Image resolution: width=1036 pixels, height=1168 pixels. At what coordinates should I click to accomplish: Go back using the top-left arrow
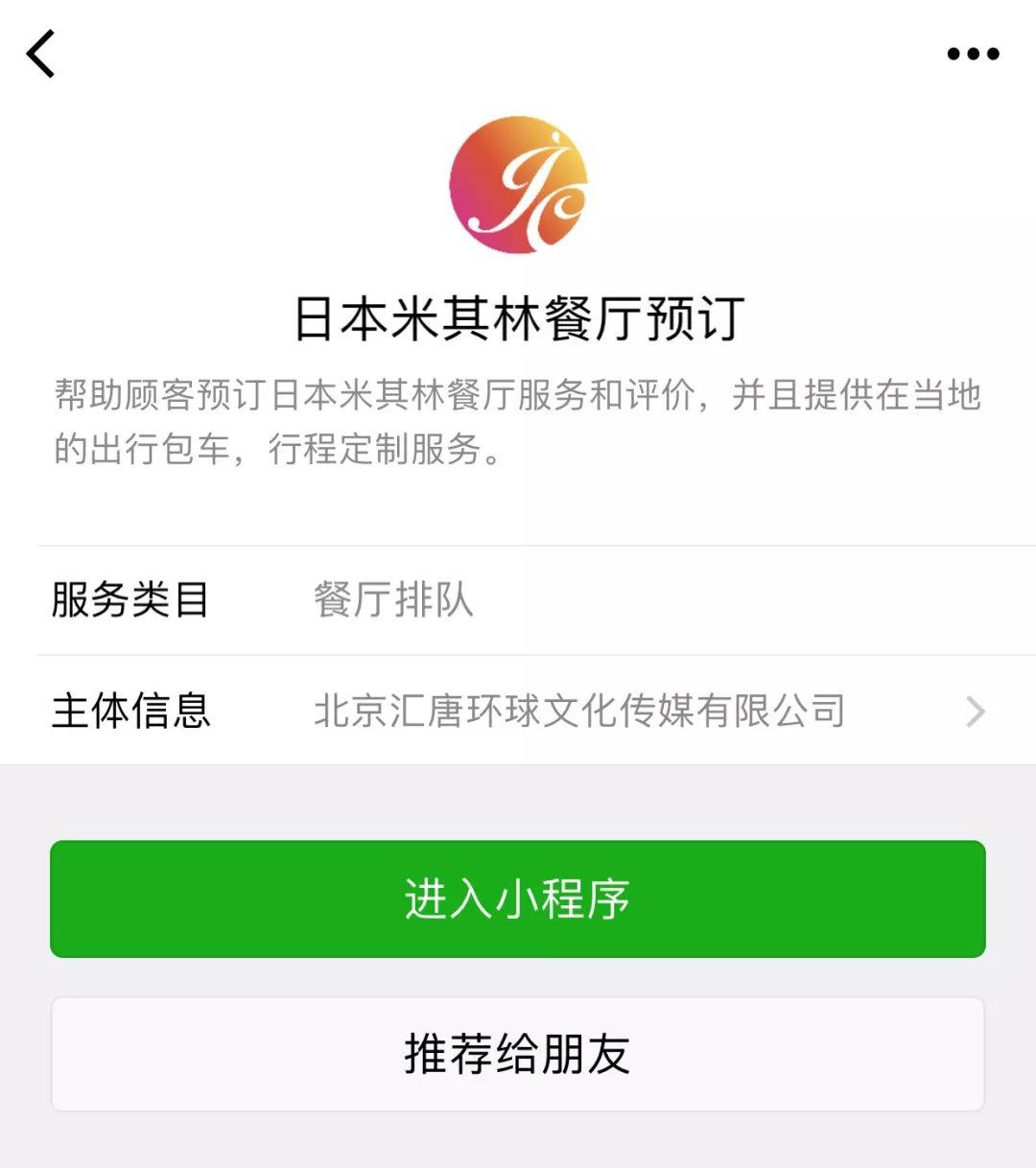41,54
